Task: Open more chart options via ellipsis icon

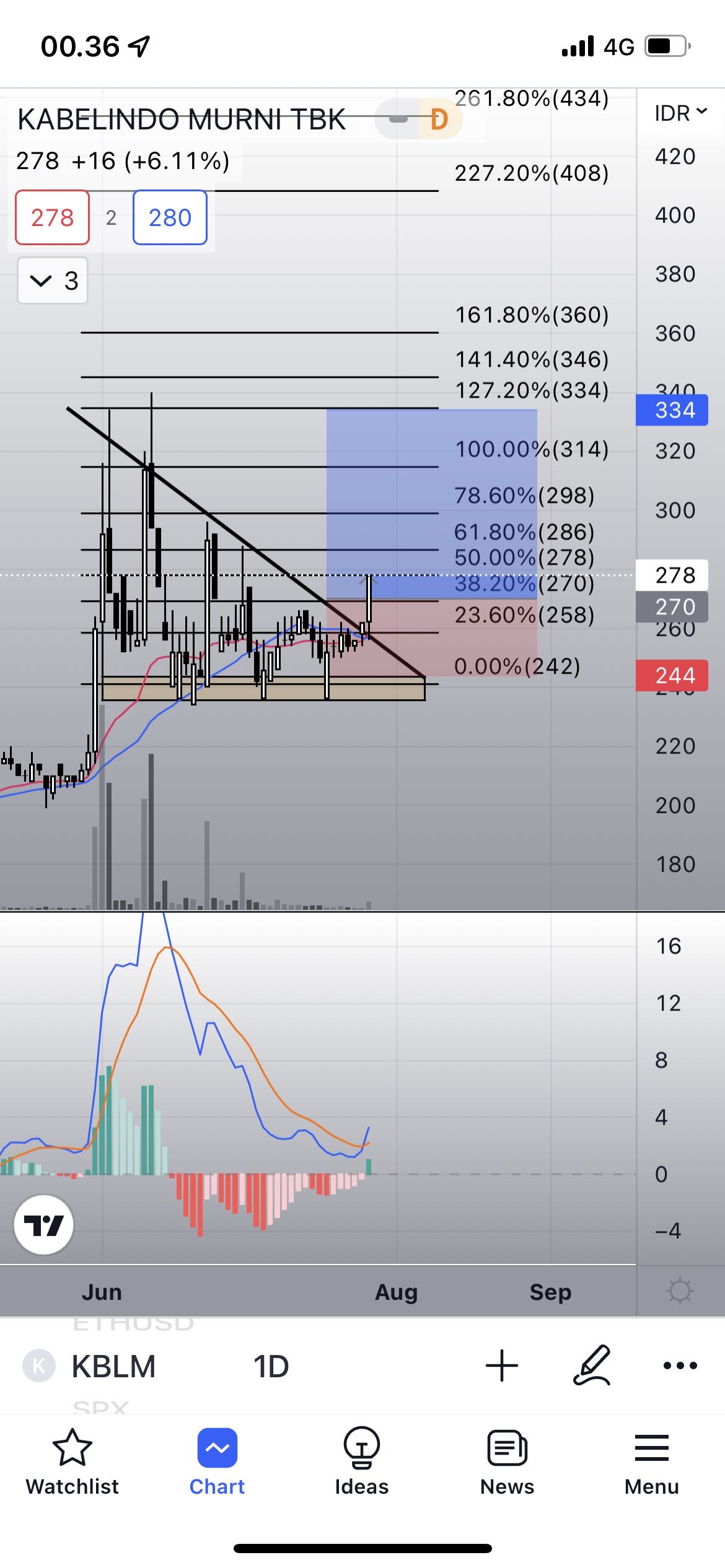Action: [x=678, y=1366]
